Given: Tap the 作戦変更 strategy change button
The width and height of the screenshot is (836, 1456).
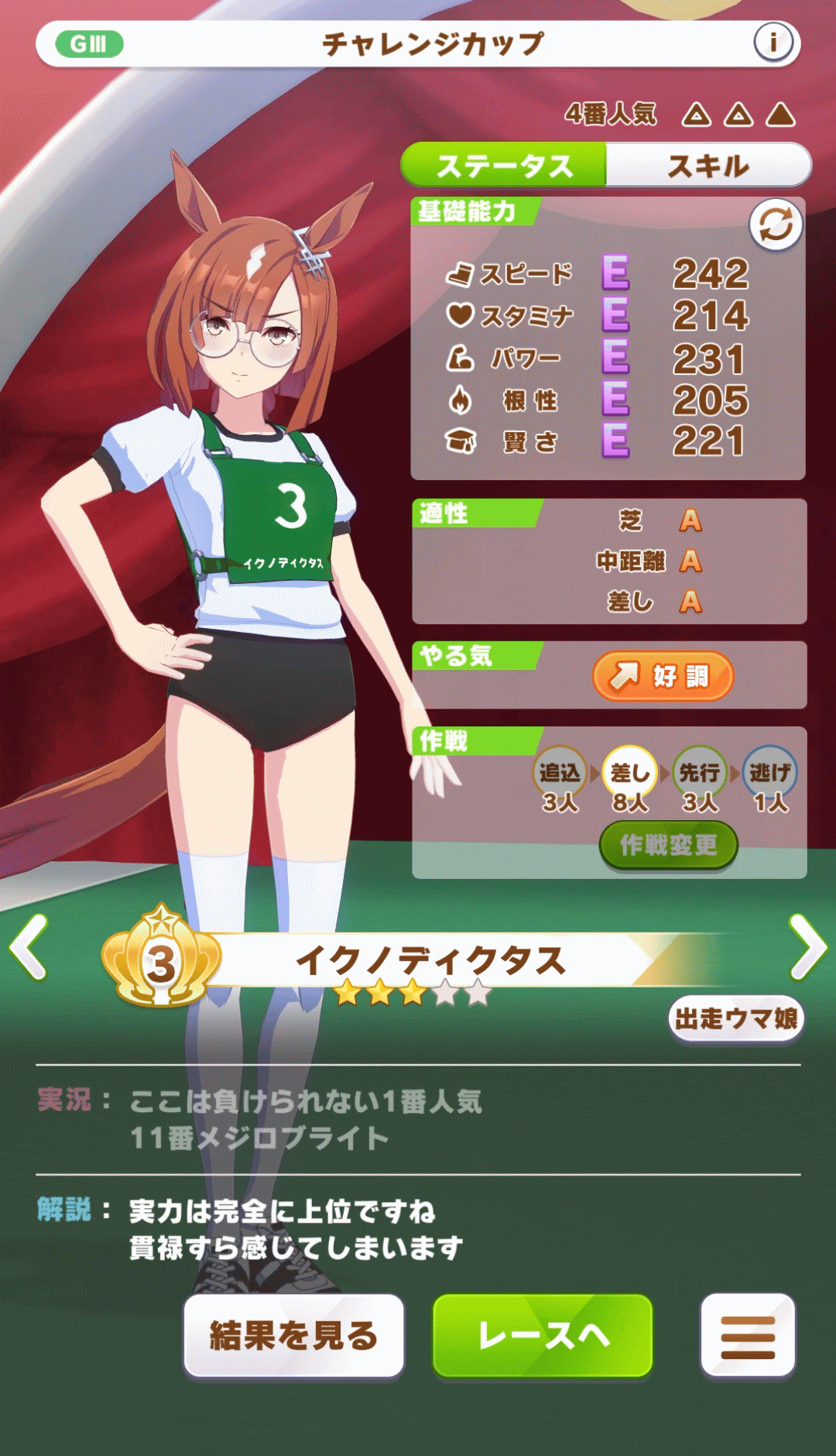Looking at the screenshot, I should (x=668, y=845).
